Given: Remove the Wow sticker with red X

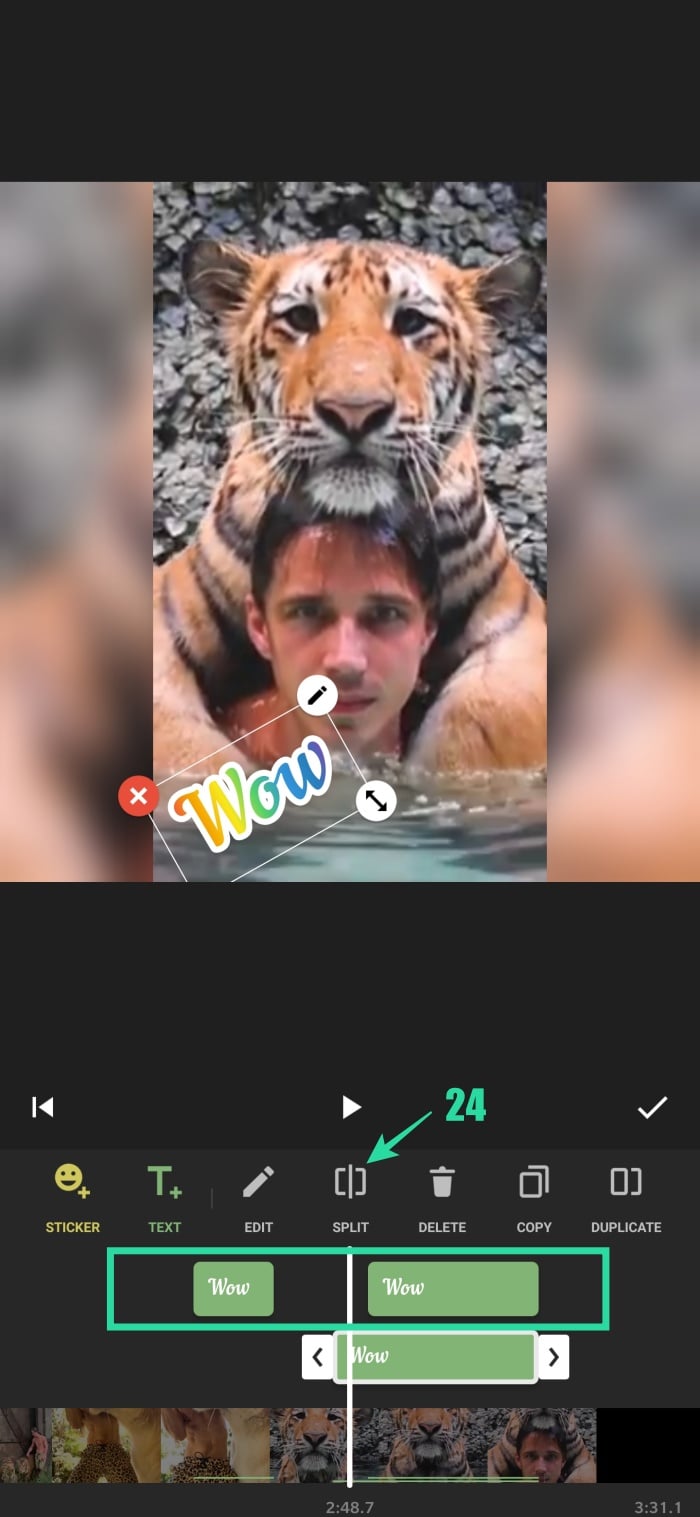Looking at the screenshot, I should (x=139, y=797).
